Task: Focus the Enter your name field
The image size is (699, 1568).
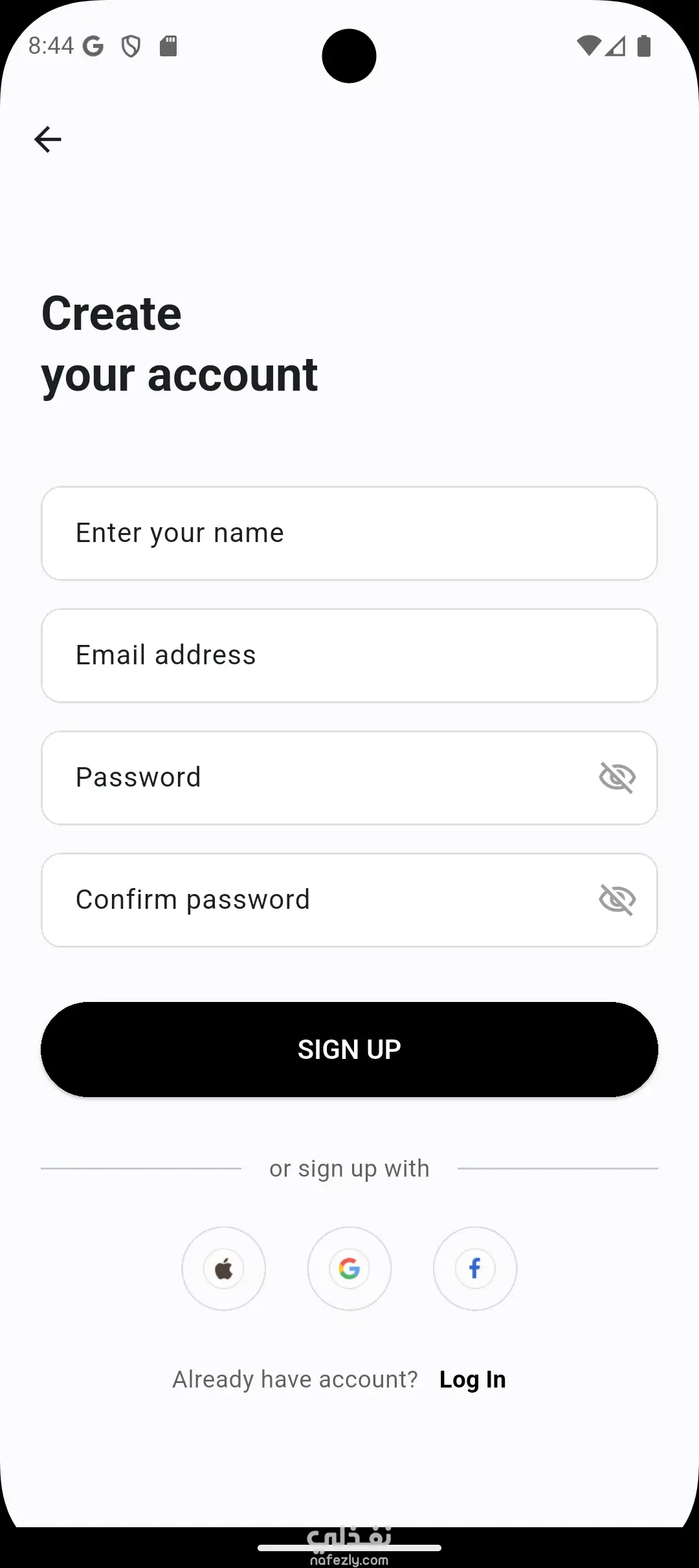Action: (x=349, y=533)
